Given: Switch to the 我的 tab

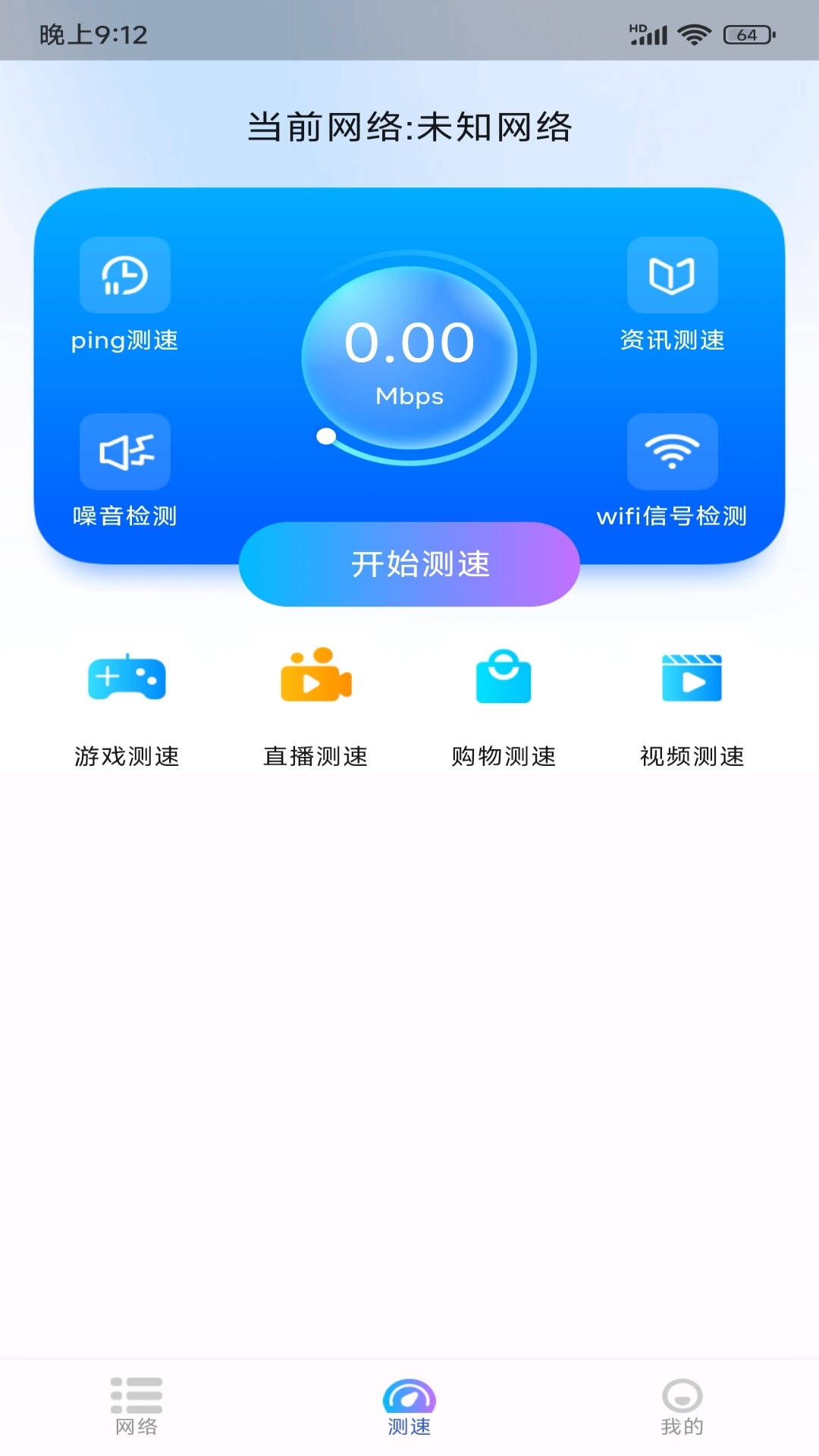Looking at the screenshot, I should 682,1406.
